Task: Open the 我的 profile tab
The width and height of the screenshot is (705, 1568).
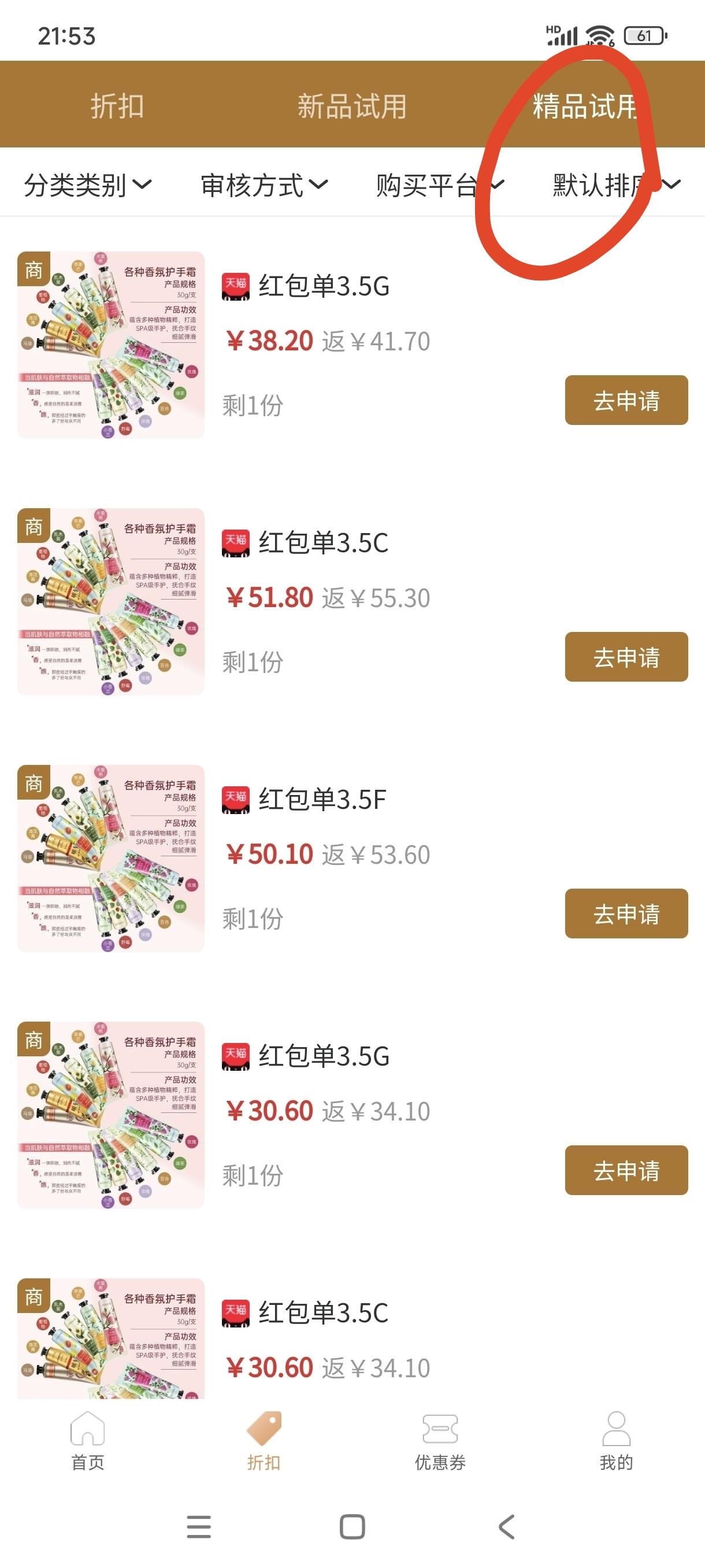Action: (x=616, y=1441)
